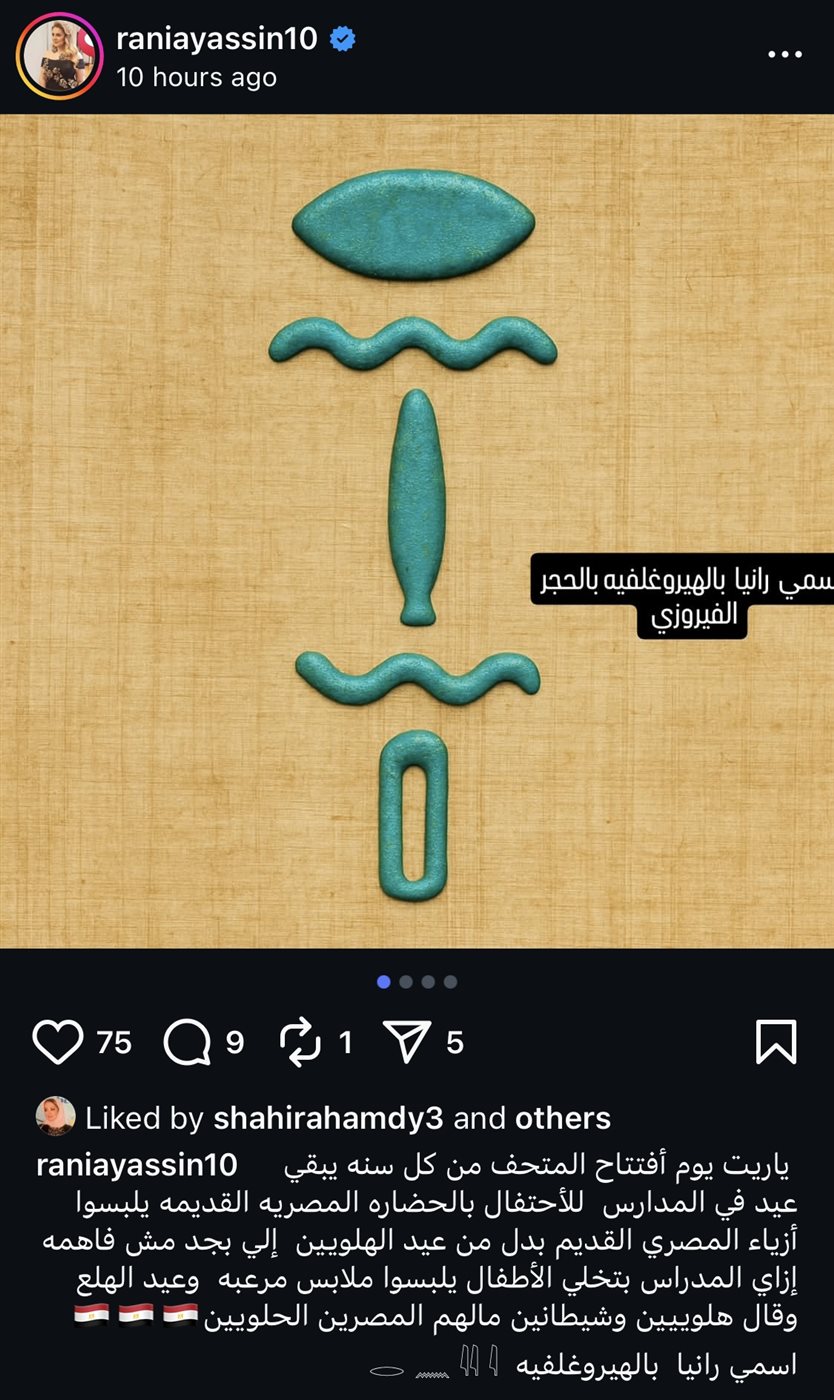Save the post with the bookmark icon
The width and height of the screenshot is (834, 1400).
point(776,1042)
